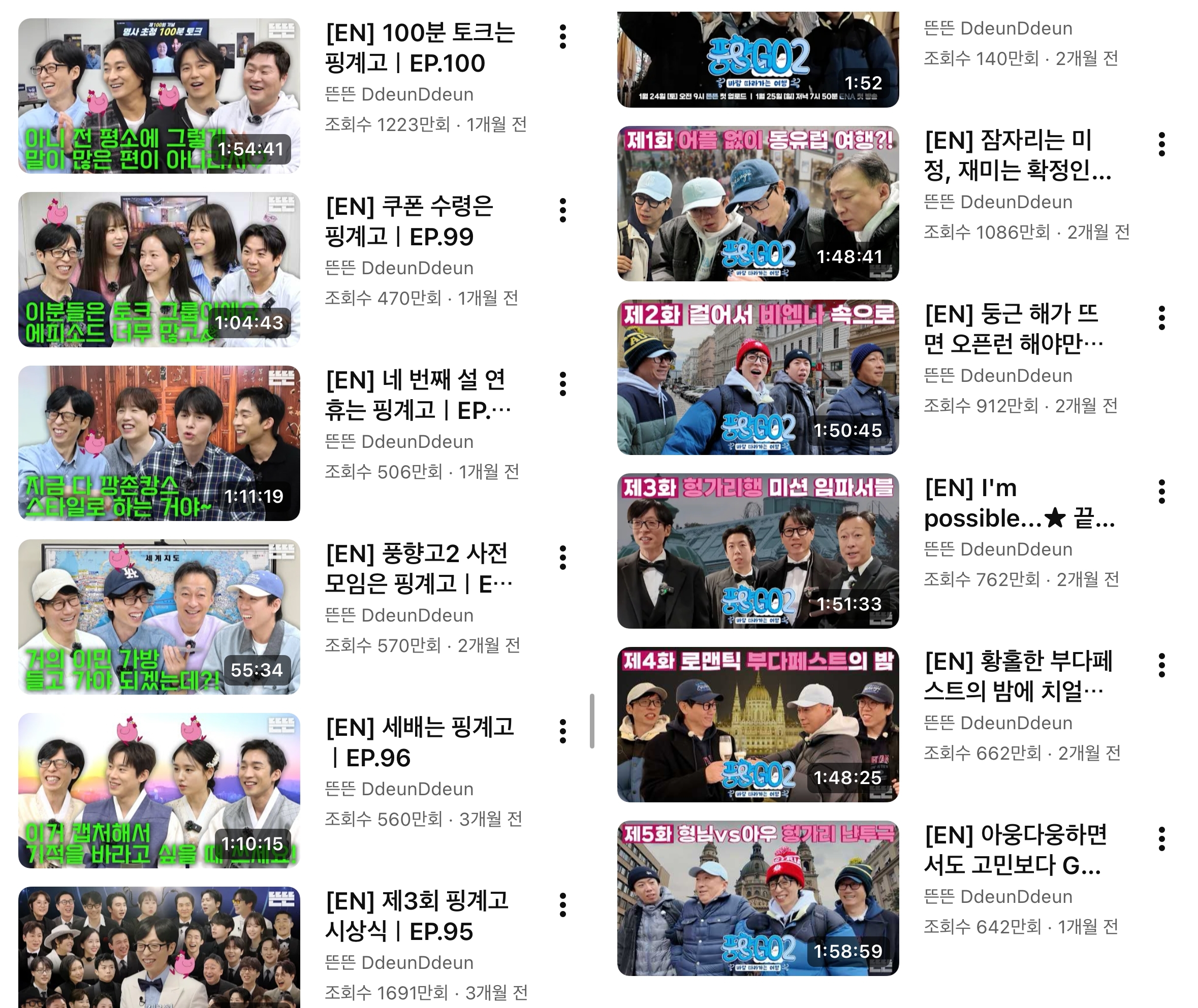Open the 제3화 I'm possible video
Screen dimensions: 1198x1008
point(758,551)
